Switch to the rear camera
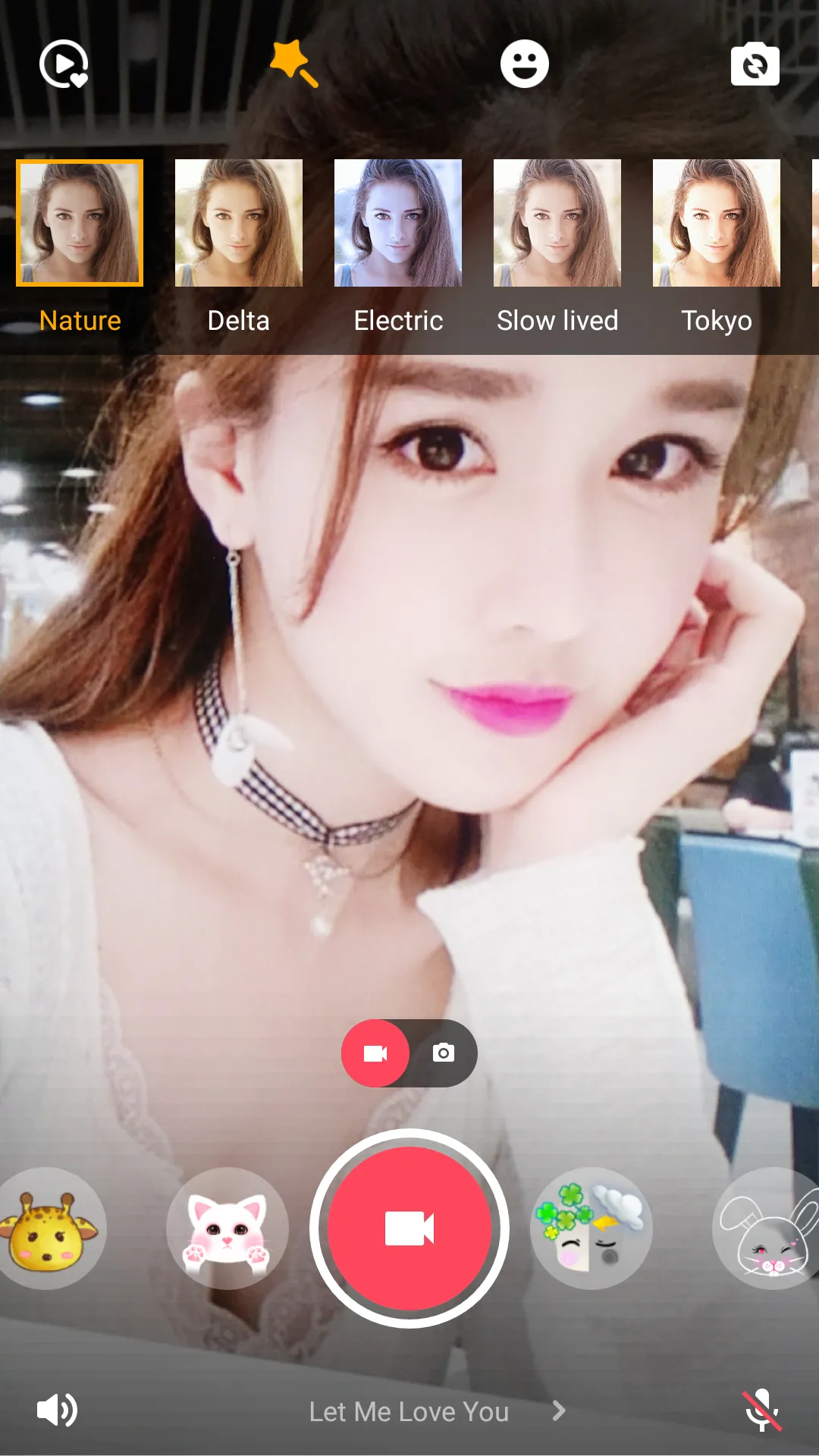The height and width of the screenshot is (1456, 819). point(755,66)
